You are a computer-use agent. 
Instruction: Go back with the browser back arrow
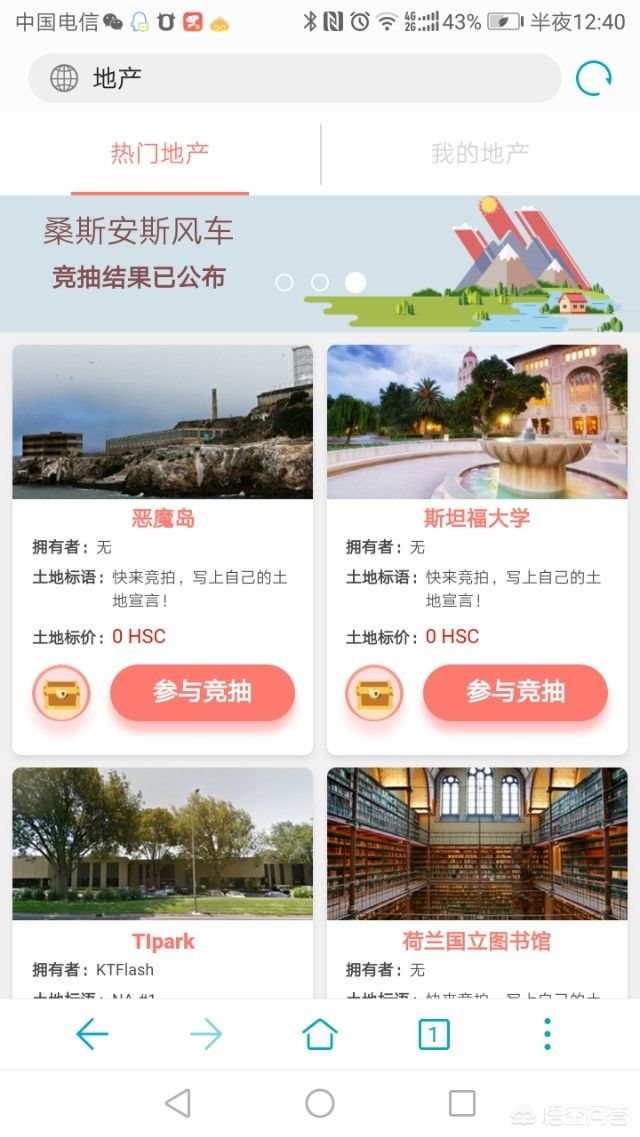pyautogui.click(x=92, y=1034)
